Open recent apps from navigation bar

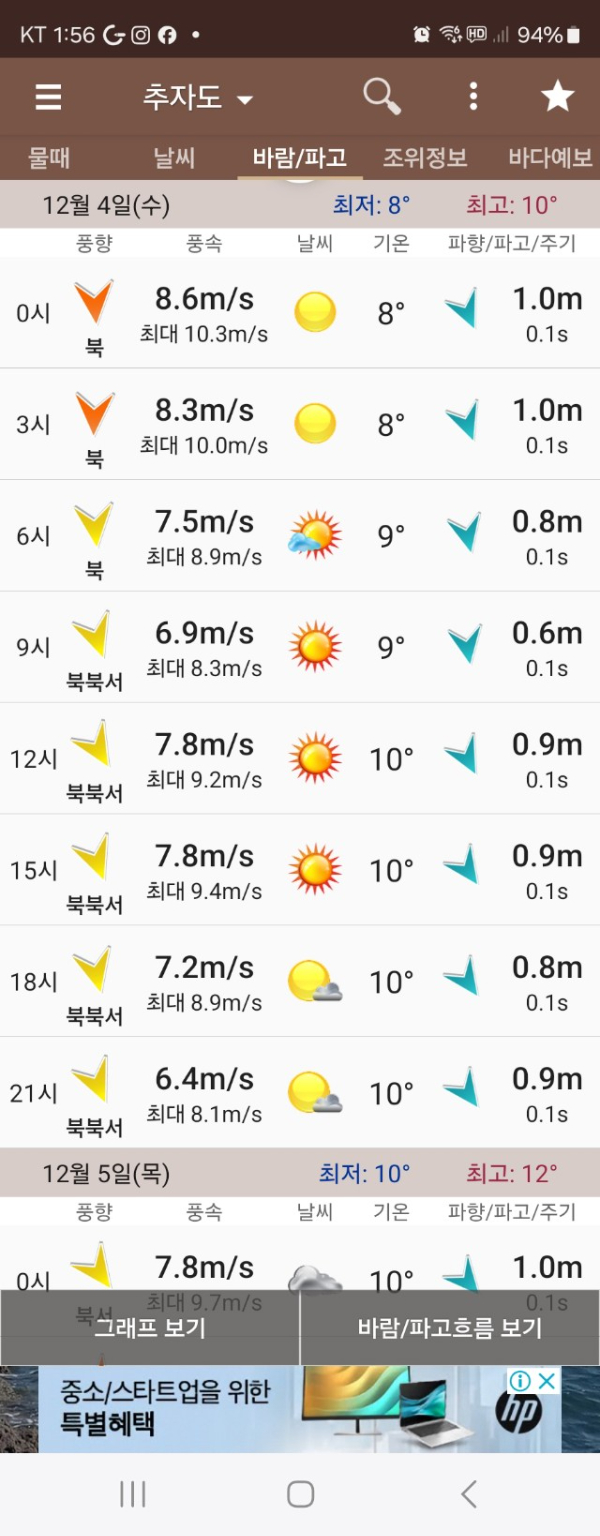coord(132,1494)
